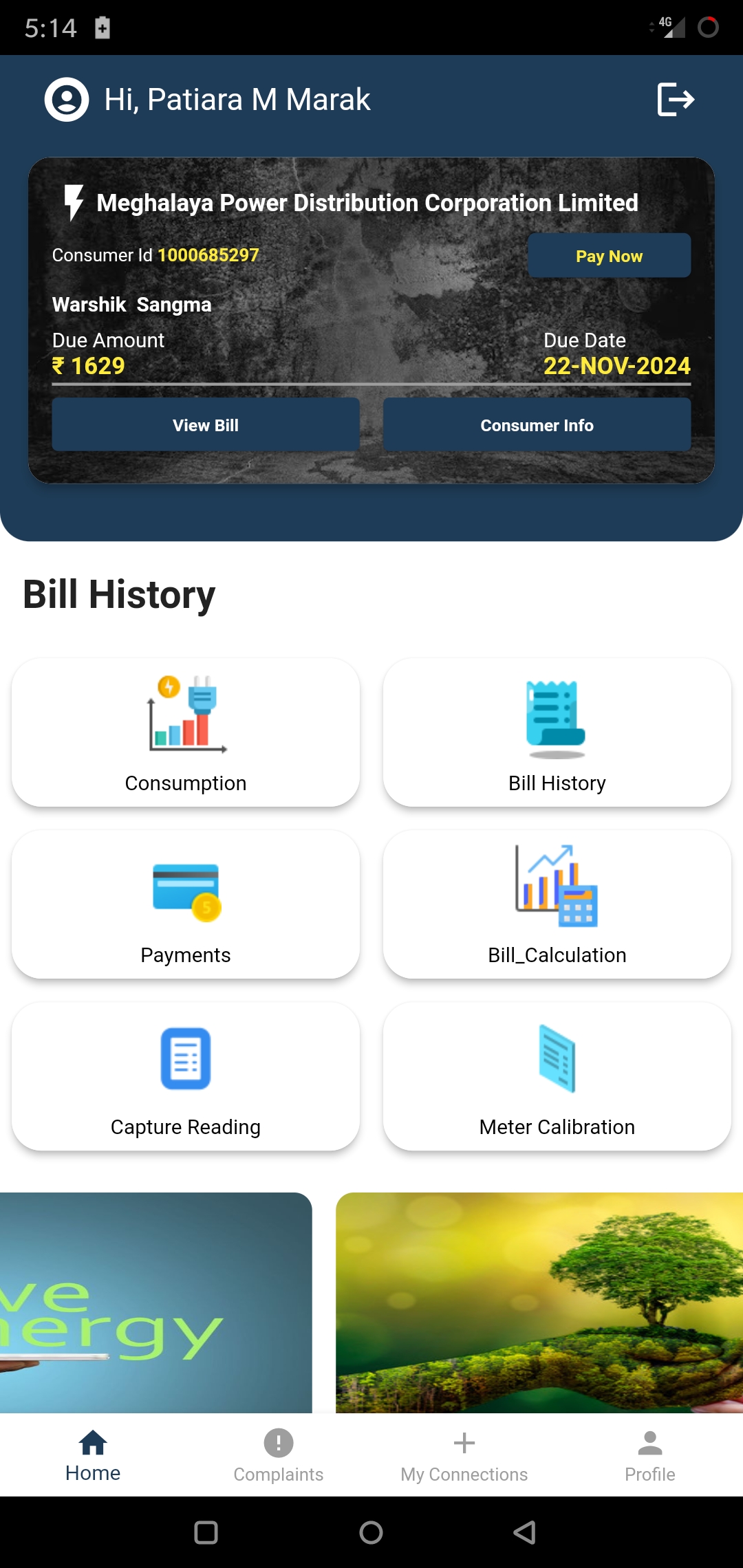Open the Consumption card
This screenshot has height=1568, width=743.
click(x=186, y=732)
